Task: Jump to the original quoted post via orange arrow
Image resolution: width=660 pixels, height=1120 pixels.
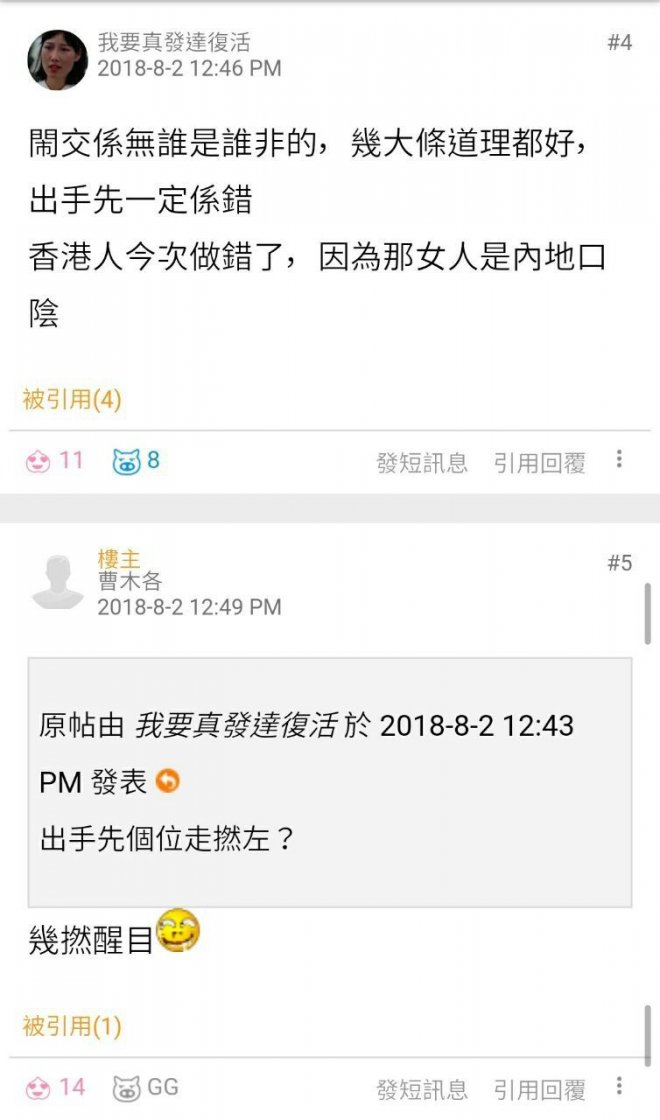Action: [168, 781]
